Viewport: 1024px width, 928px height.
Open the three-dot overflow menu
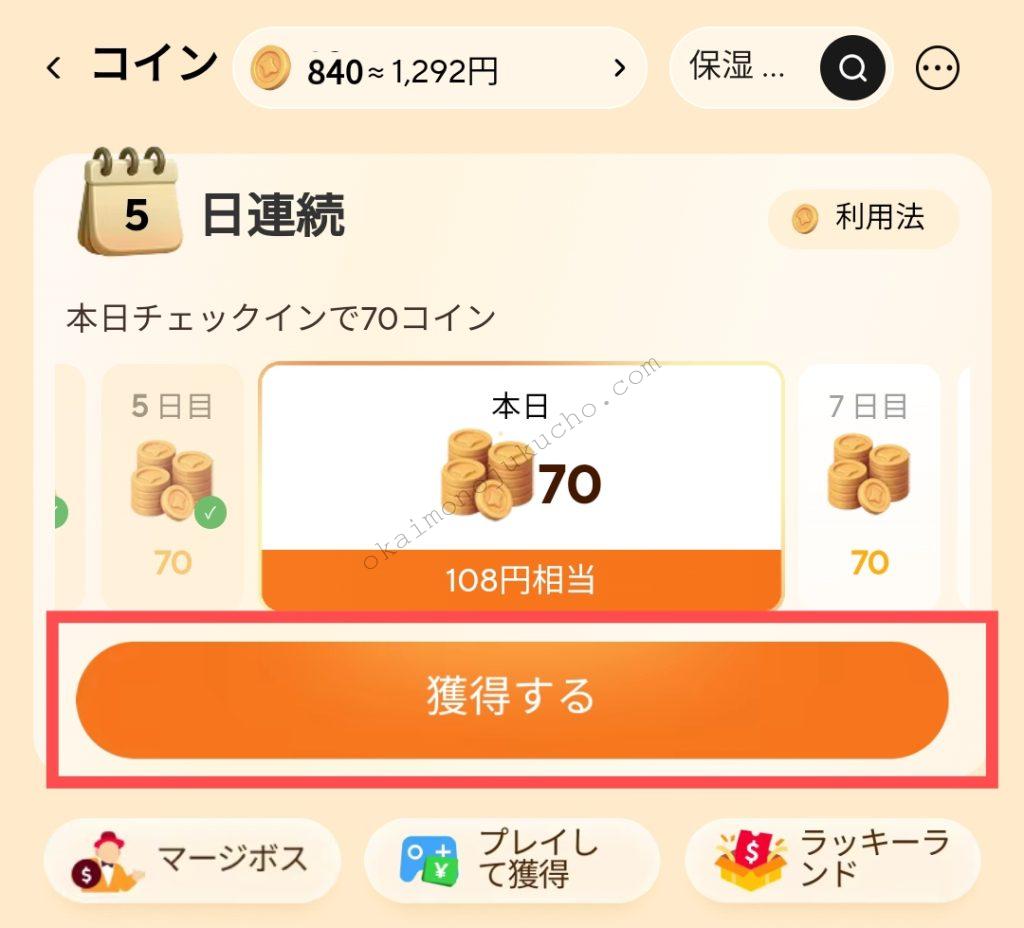click(937, 69)
